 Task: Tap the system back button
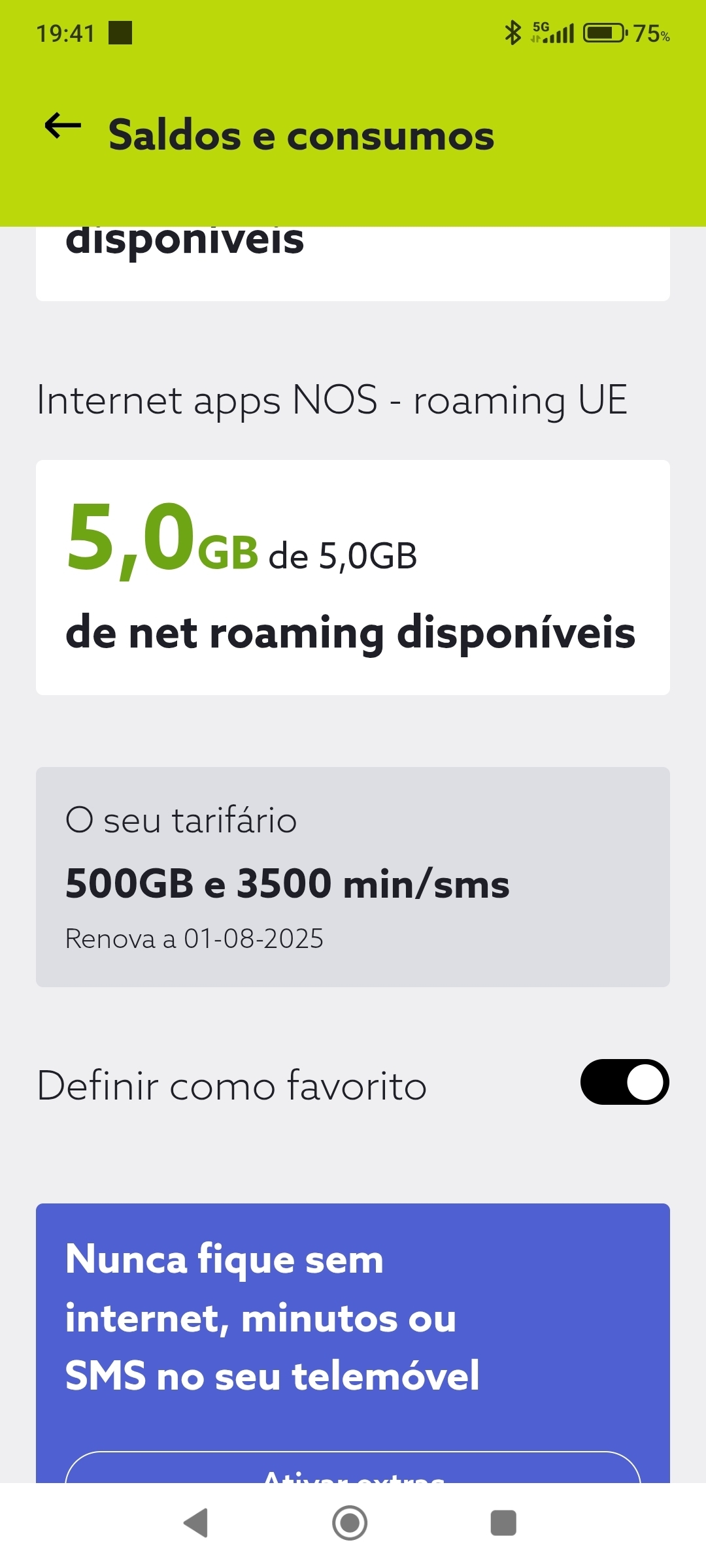196,1523
